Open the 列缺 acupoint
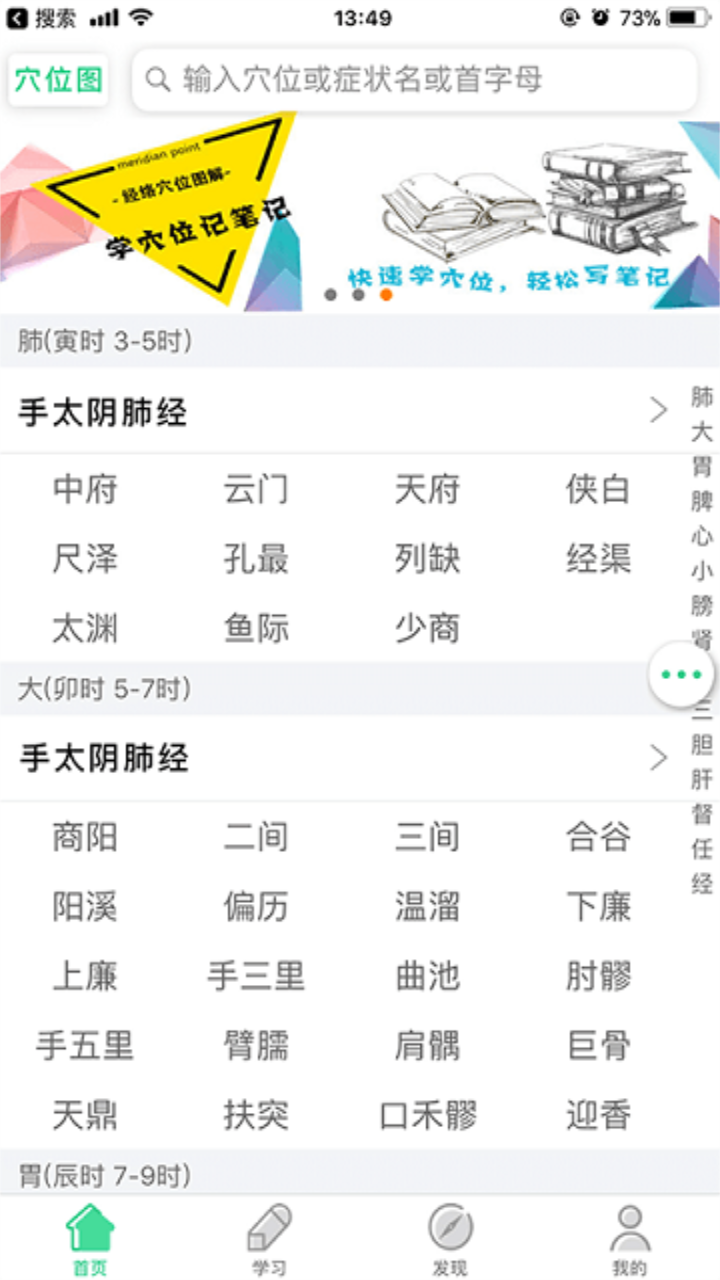Image resolution: width=720 pixels, height=1280 pixels. click(x=427, y=559)
